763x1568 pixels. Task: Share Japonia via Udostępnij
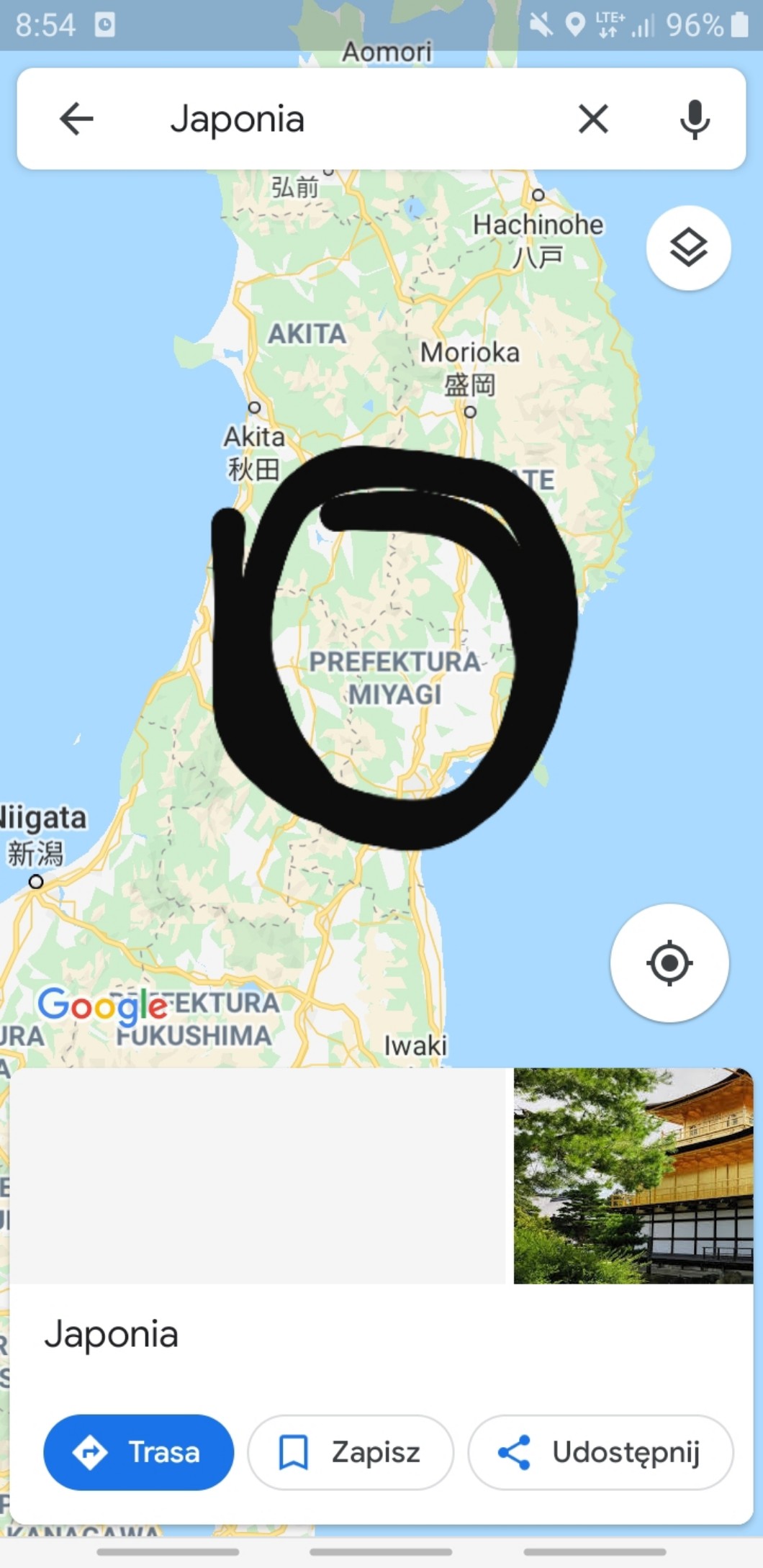tap(600, 1452)
